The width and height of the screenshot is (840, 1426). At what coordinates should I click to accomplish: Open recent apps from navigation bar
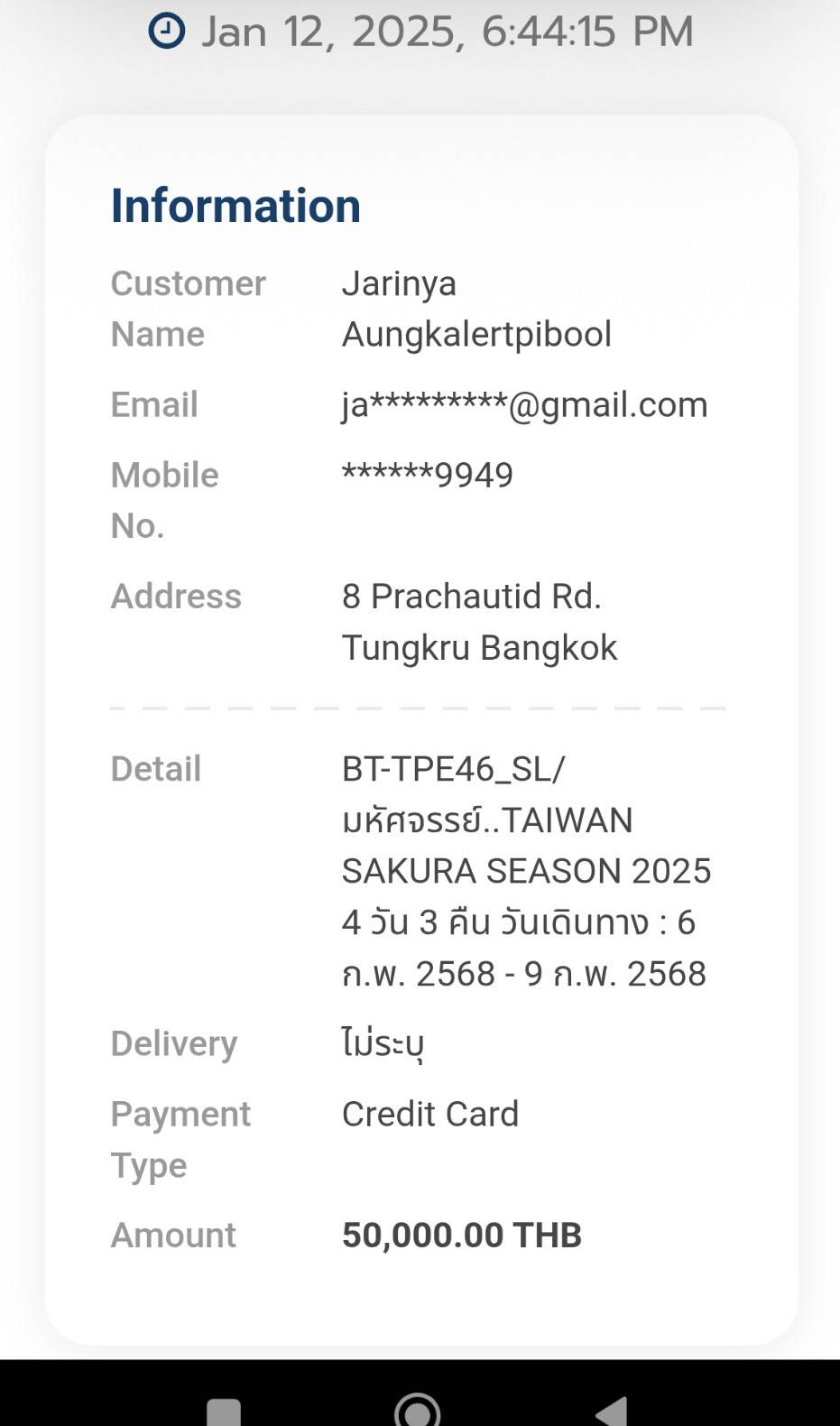click(x=224, y=1412)
